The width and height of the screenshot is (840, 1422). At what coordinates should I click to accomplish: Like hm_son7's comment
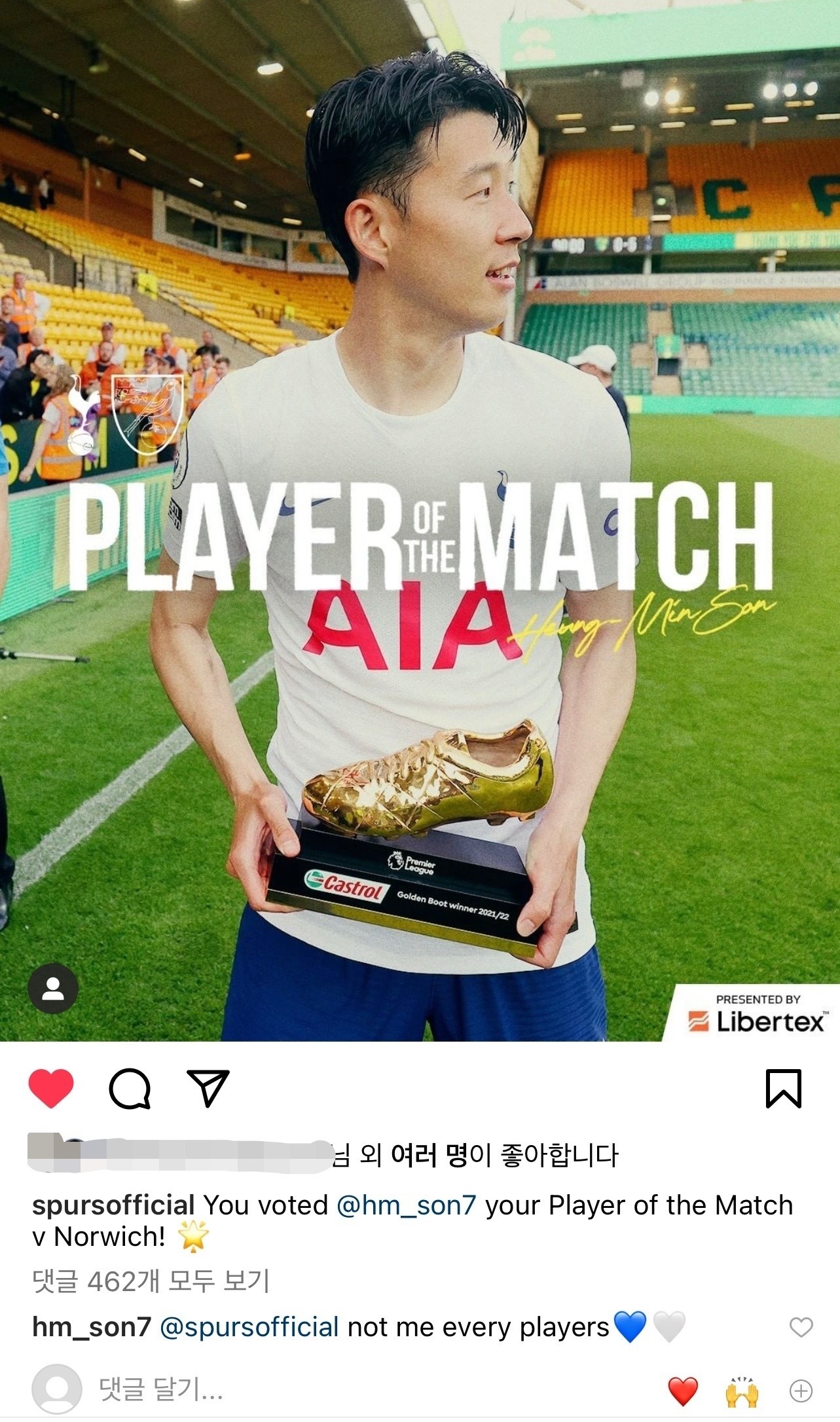(x=801, y=1328)
